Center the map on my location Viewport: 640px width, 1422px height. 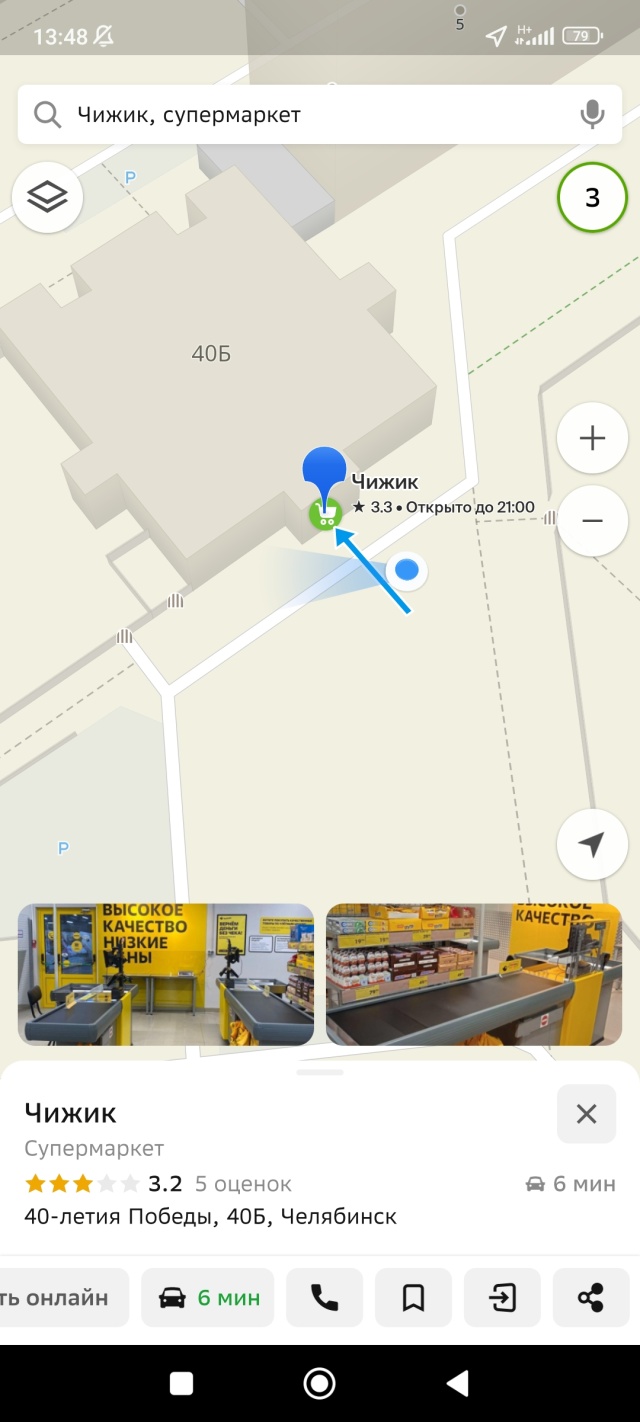point(592,845)
